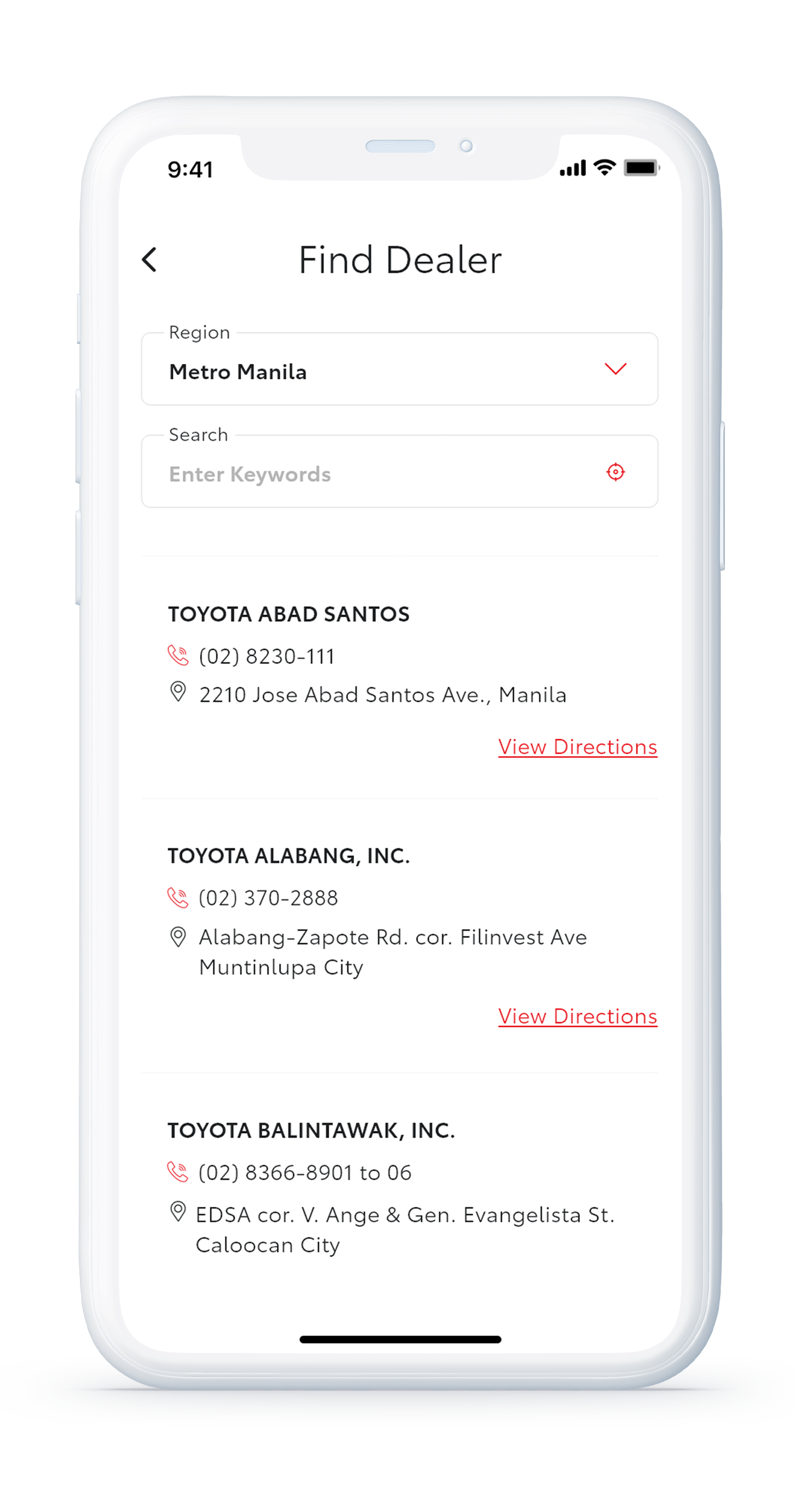Open Toyota Abad Santos dealer entry

click(x=289, y=614)
